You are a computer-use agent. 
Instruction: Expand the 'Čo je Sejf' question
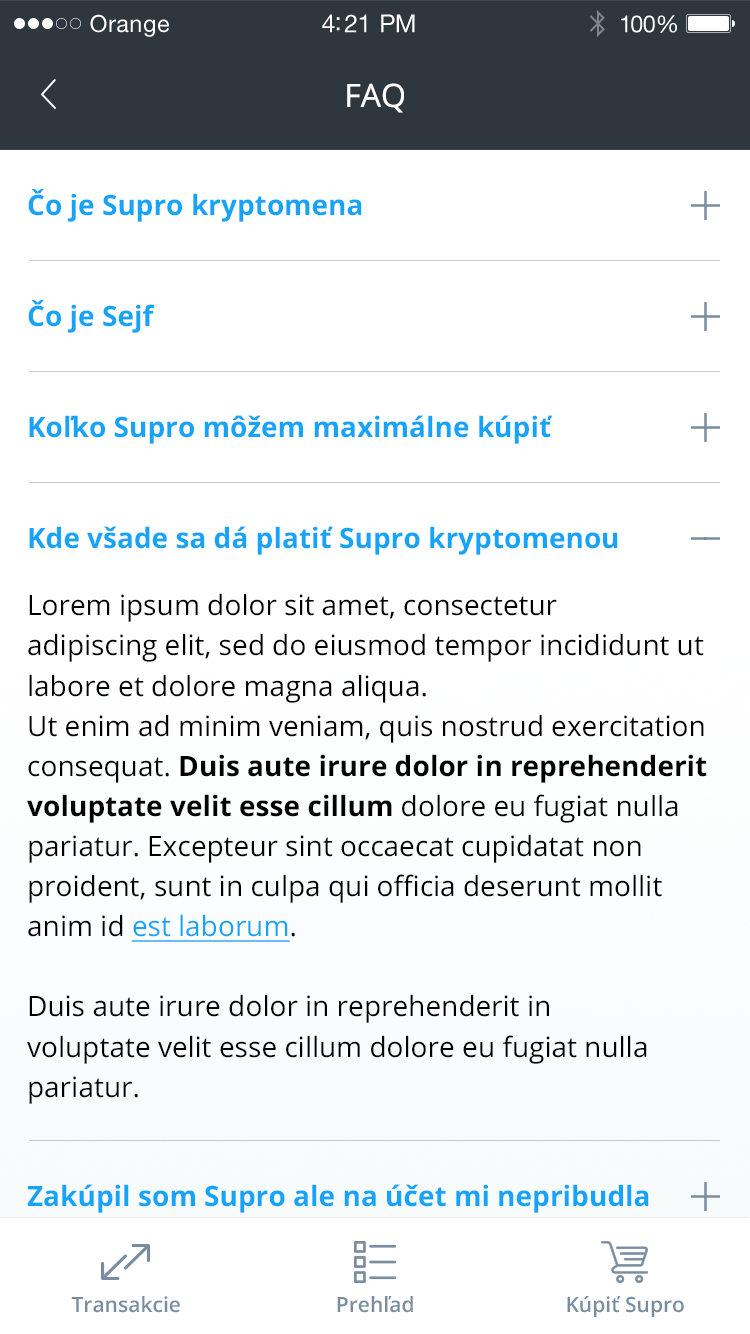(374, 317)
